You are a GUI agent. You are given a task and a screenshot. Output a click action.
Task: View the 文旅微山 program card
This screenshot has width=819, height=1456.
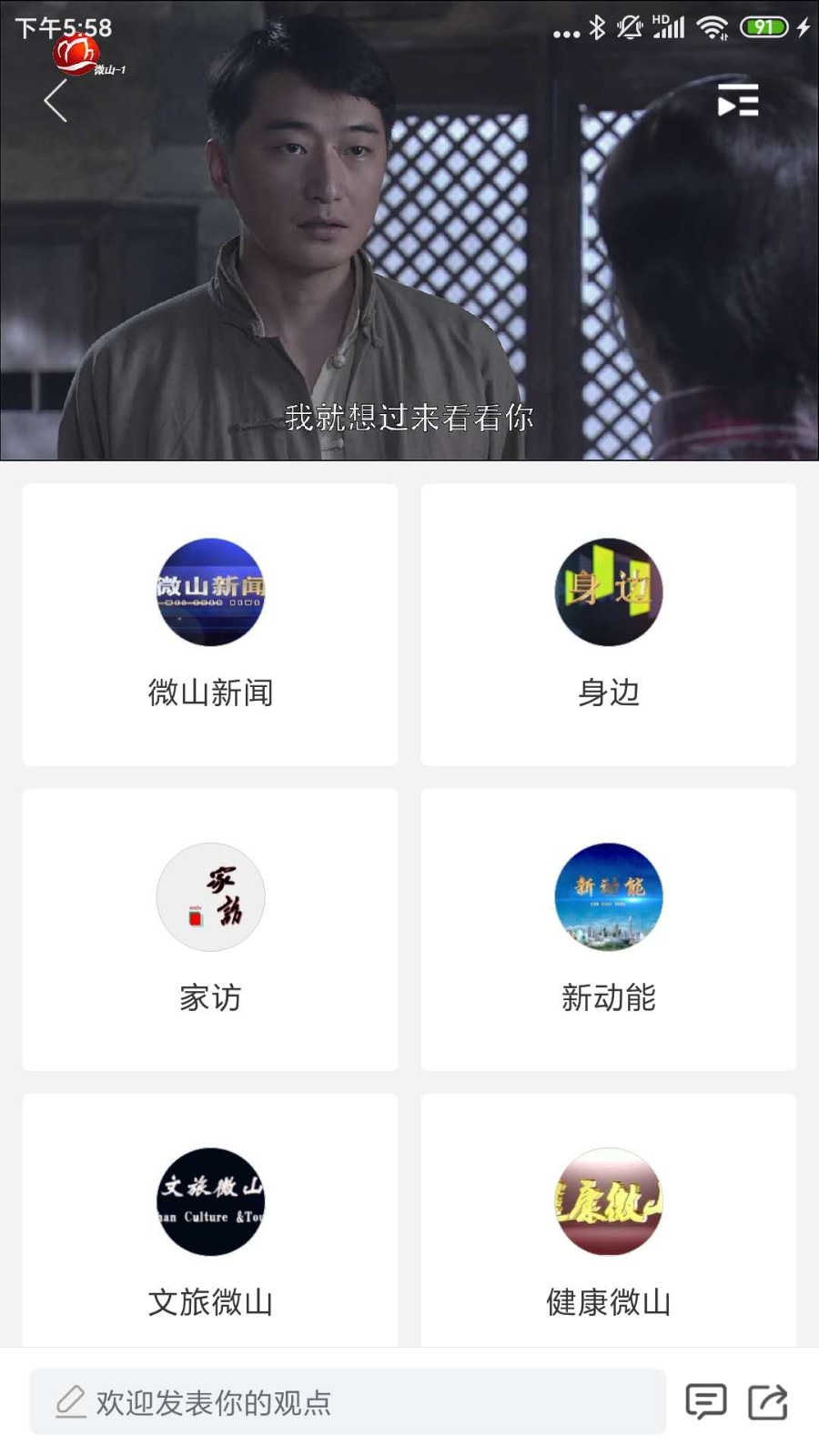(210, 1224)
